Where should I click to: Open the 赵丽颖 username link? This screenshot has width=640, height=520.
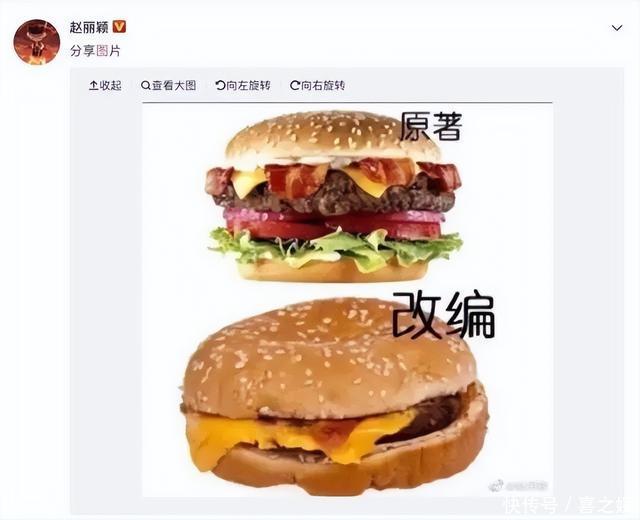point(88,27)
